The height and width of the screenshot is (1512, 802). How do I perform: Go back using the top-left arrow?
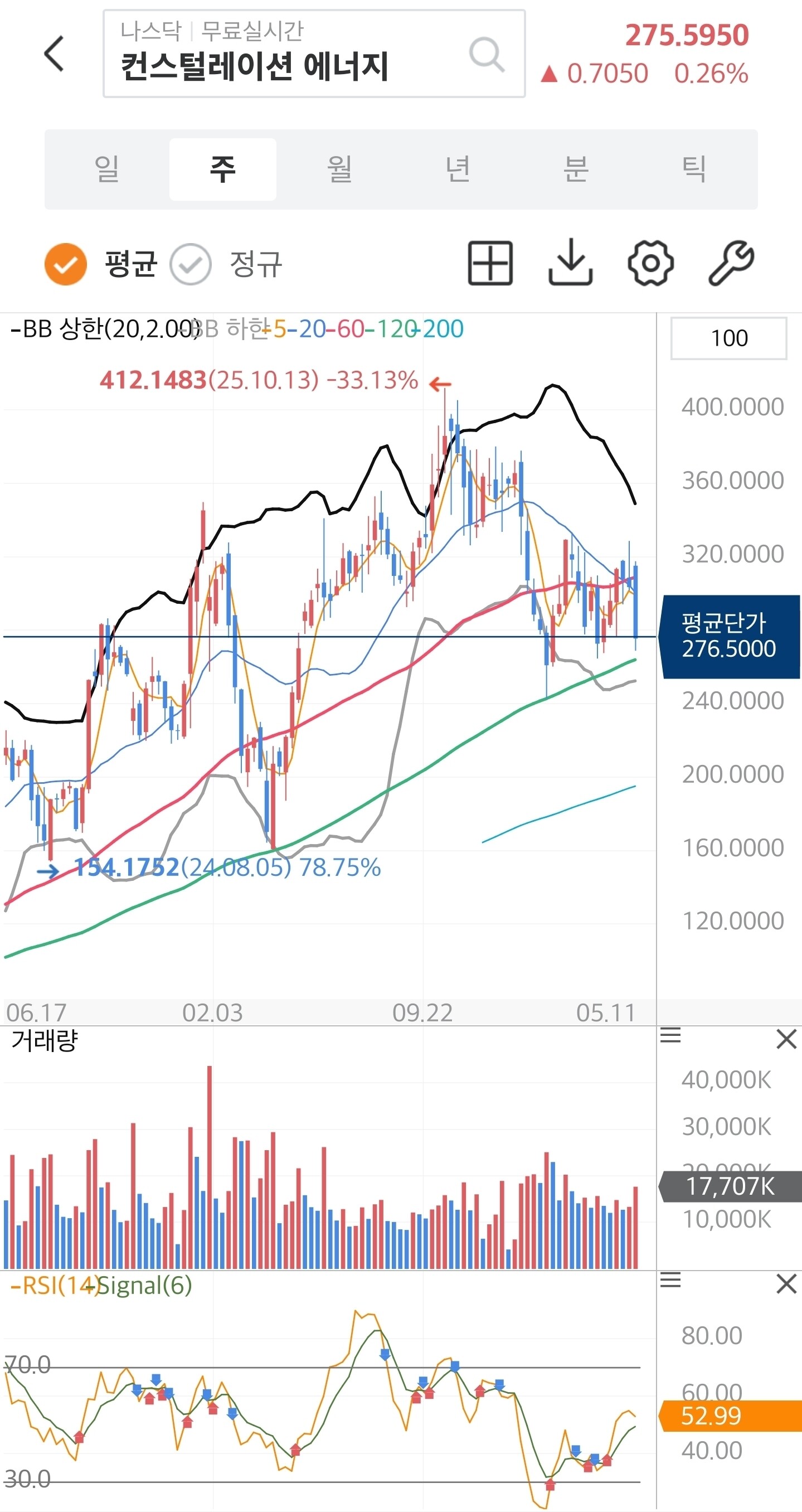tap(54, 54)
